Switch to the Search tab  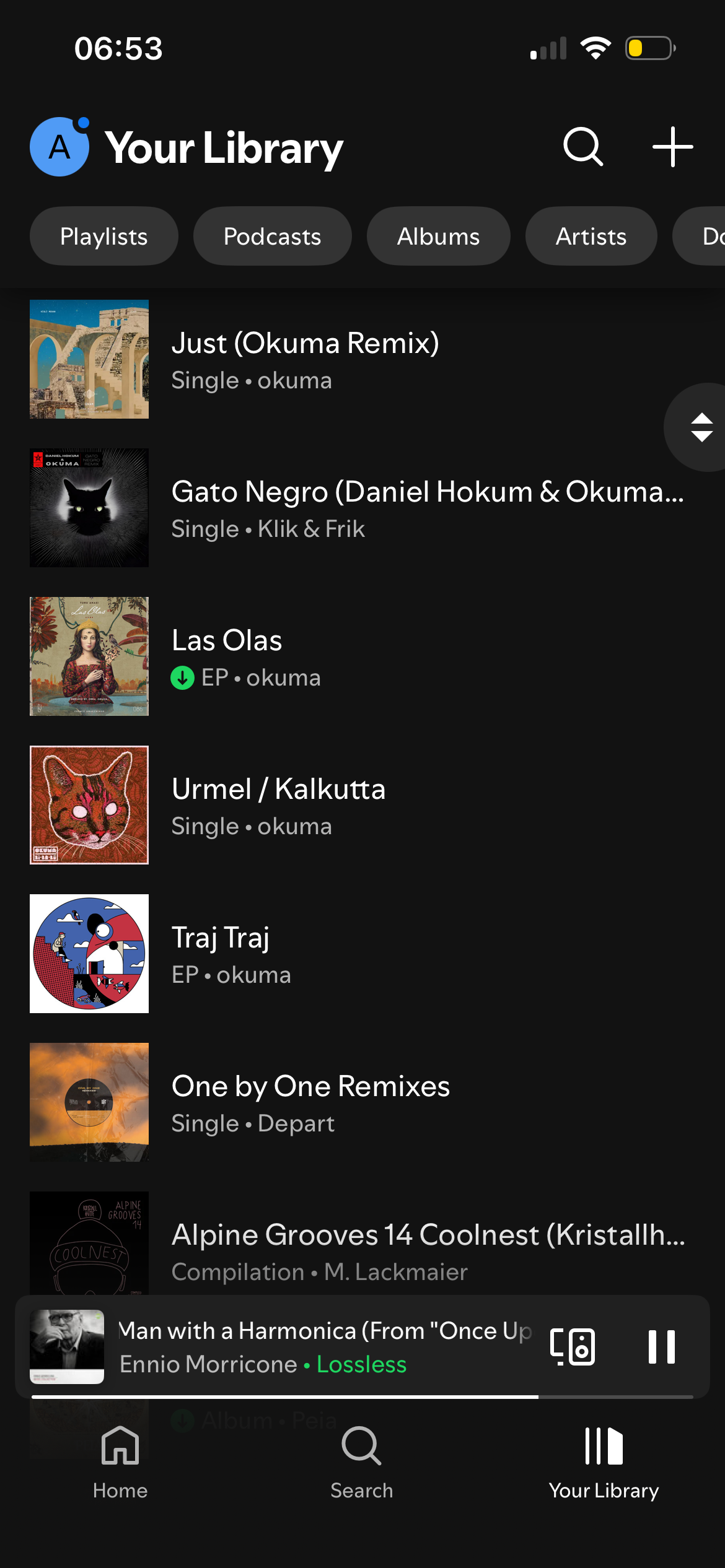(362, 1461)
